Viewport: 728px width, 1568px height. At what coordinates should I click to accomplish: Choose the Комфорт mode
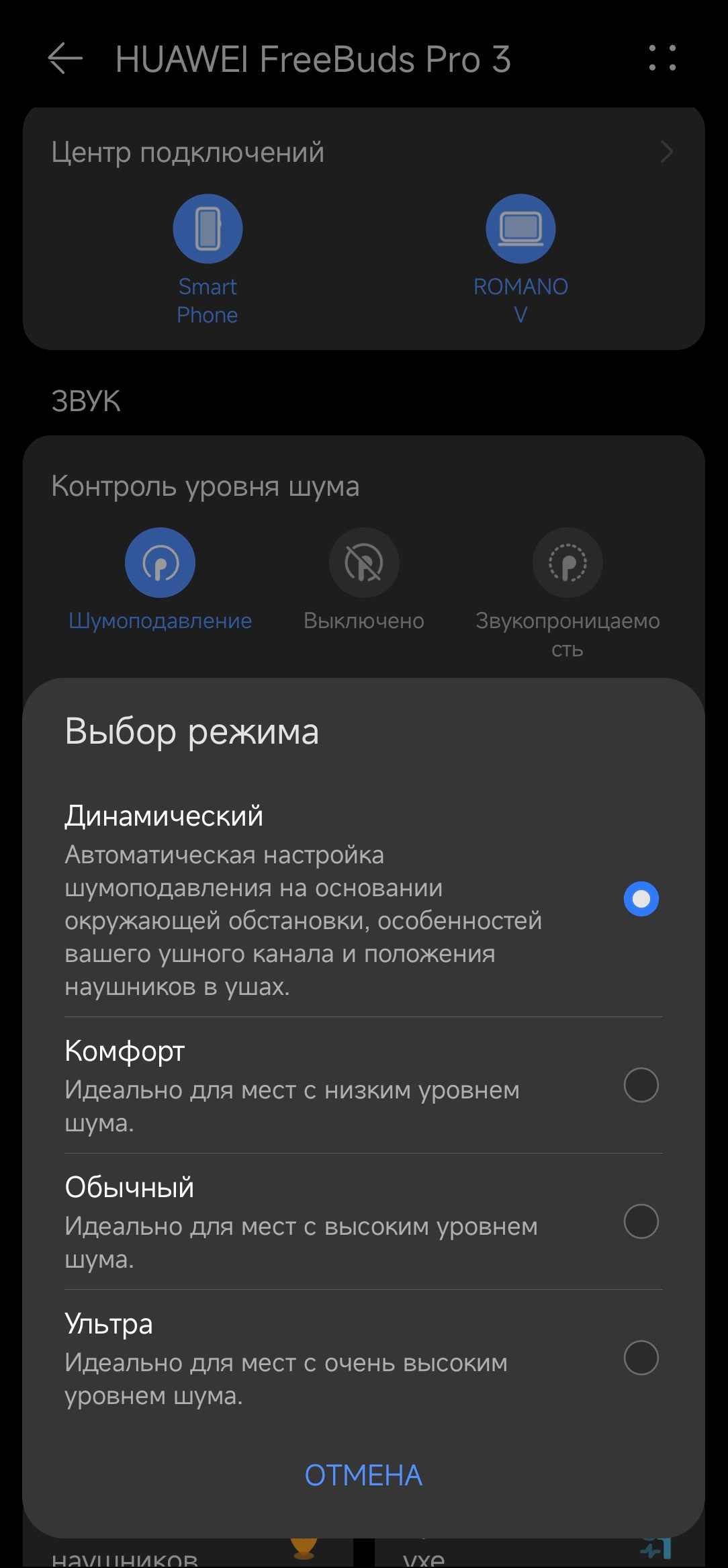(641, 1085)
